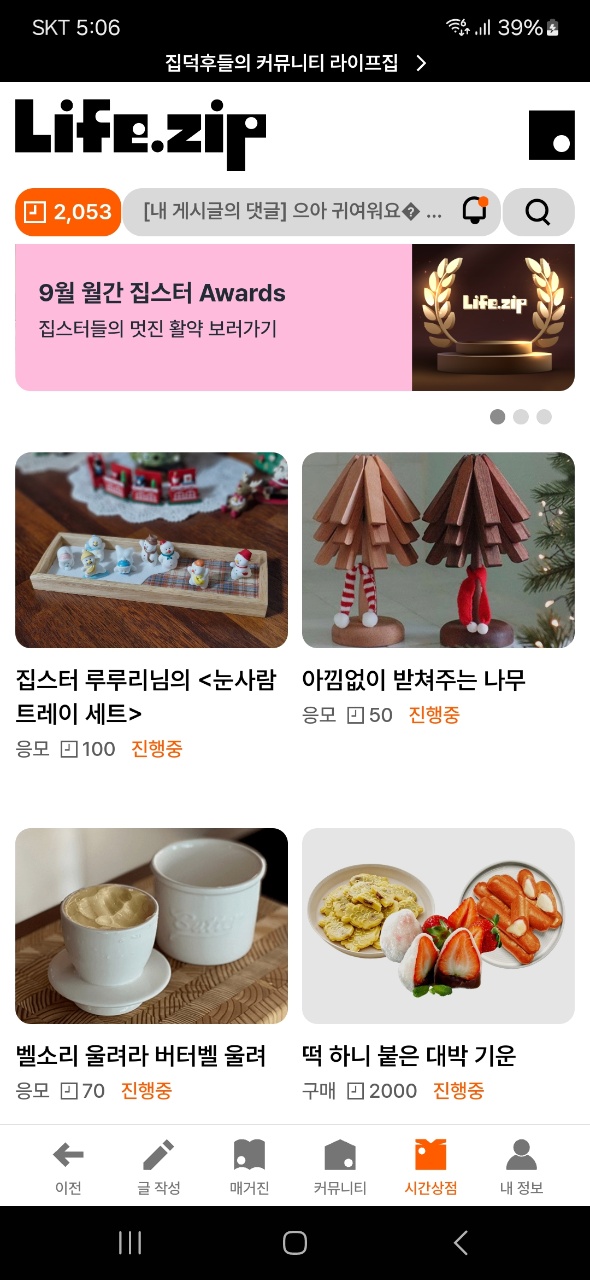Open the 9월 월간 집스터 Awards banner

[x=295, y=317]
